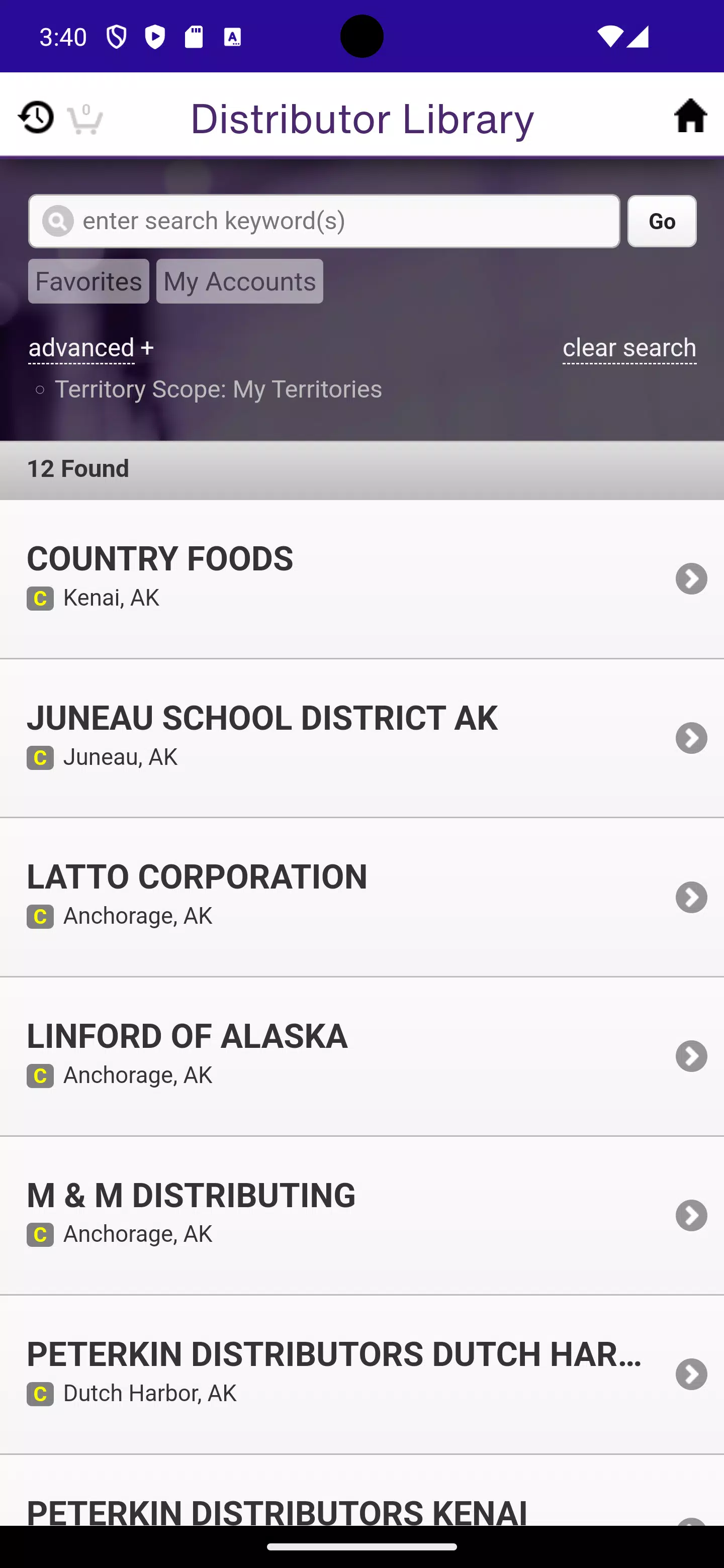The height and width of the screenshot is (1568, 724).
Task: Tap the Go search button
Action: coord(662,221)
